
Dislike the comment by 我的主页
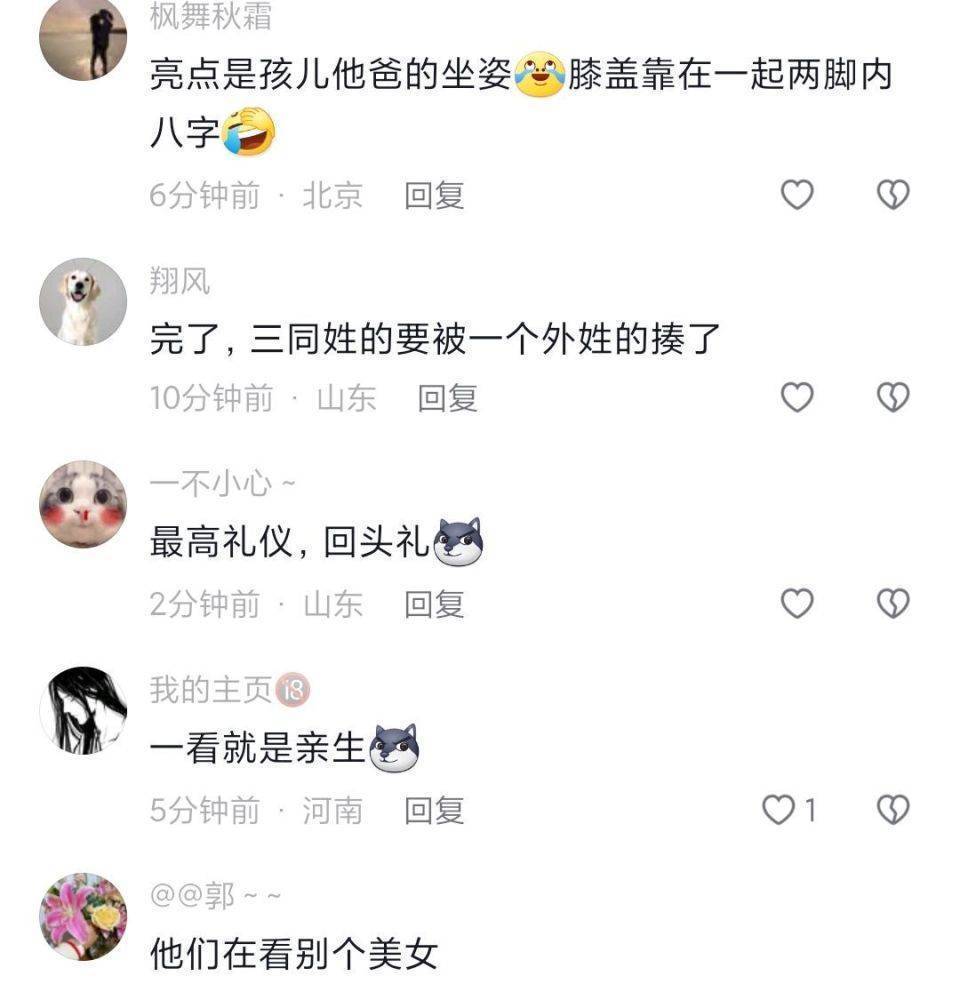click(892, 809)
